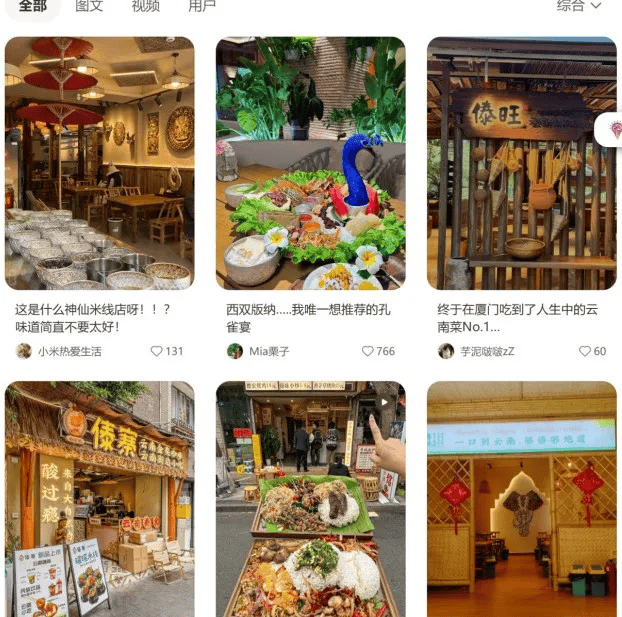Screen dimensions: 622x617
Task: Switch to the 图文 tab
Action: [89, 6]
